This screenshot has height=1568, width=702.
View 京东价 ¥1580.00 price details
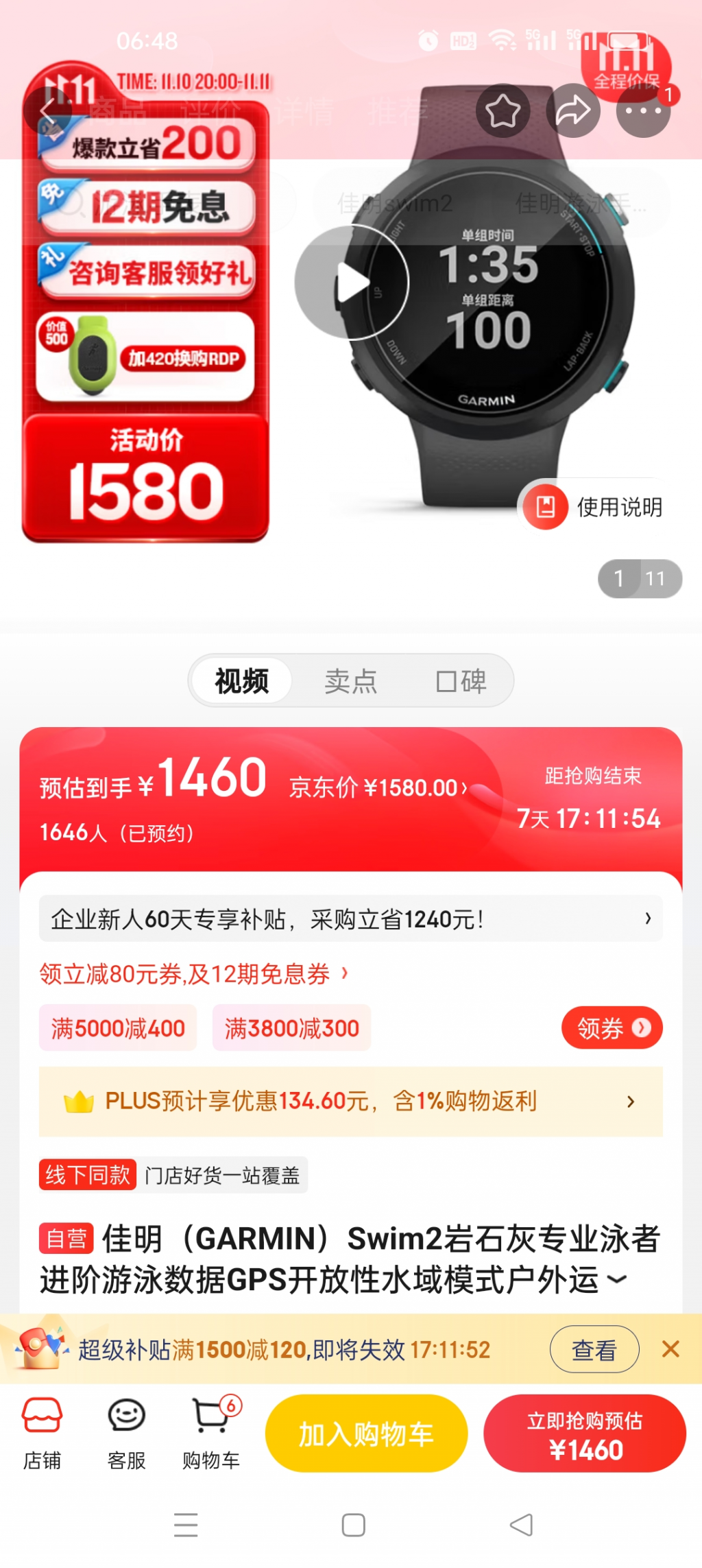point(378,788)
